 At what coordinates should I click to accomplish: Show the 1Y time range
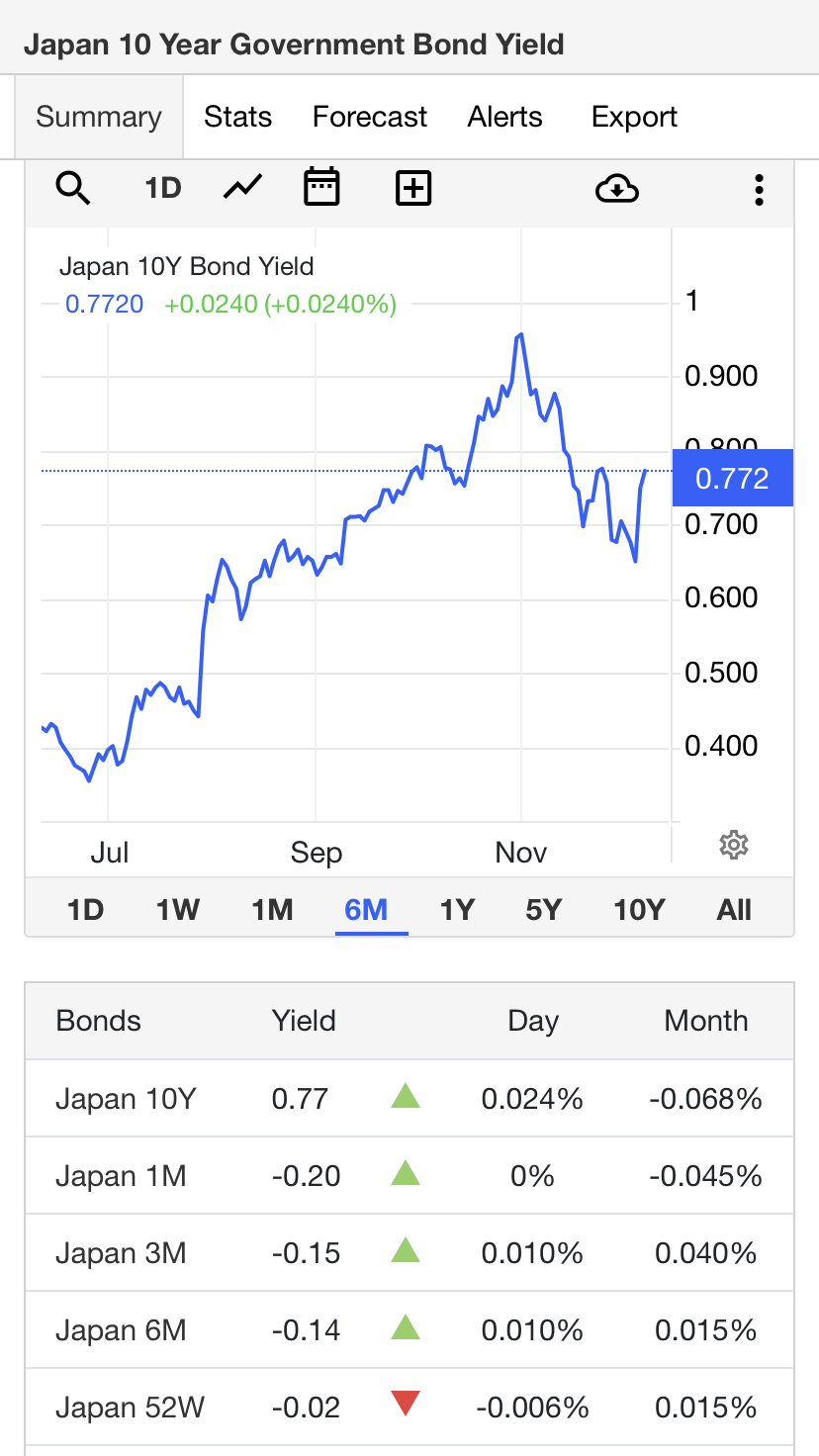(457, 909)
